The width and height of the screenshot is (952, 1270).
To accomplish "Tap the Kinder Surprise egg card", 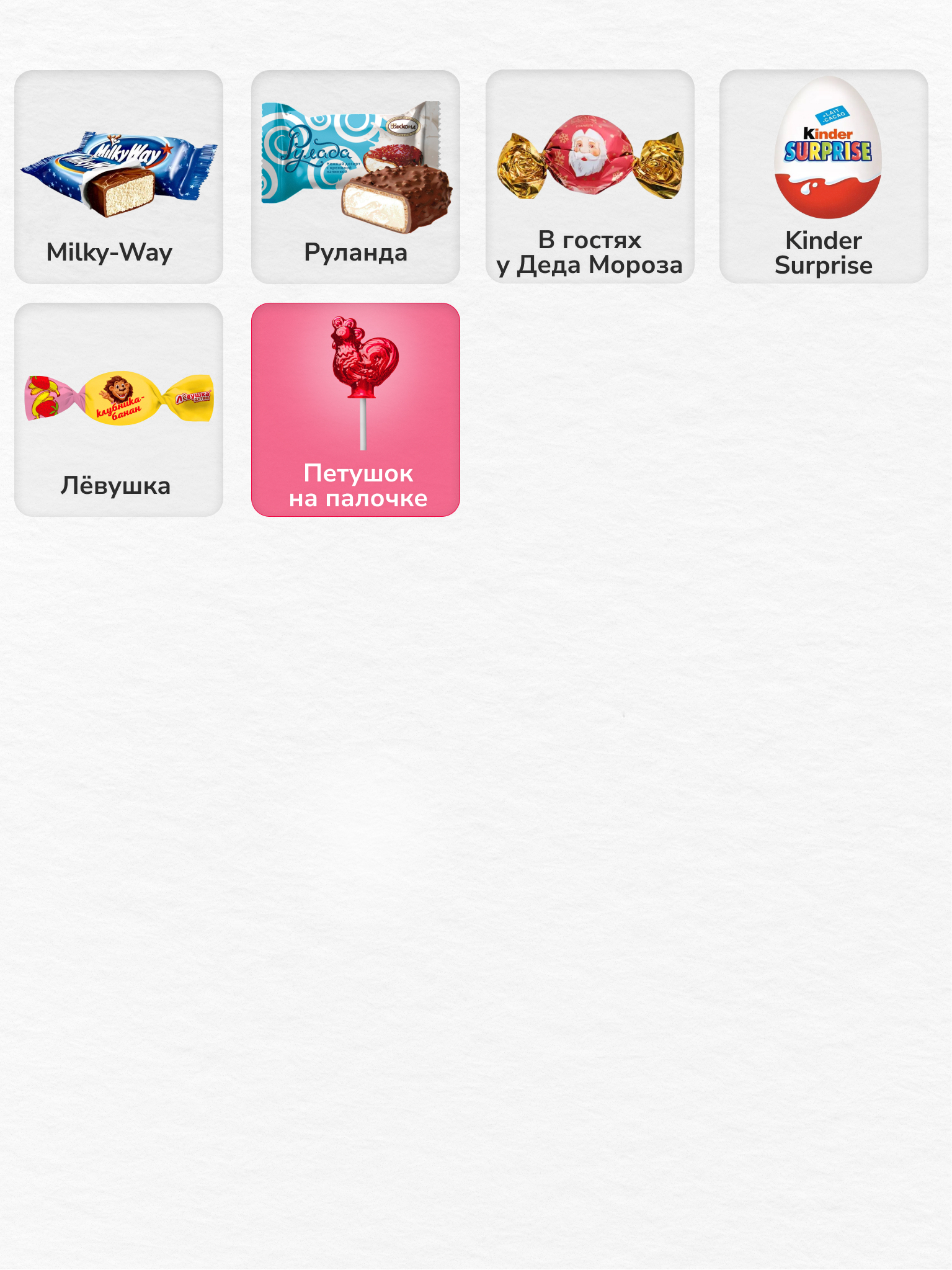I will (x=824, y=177).
